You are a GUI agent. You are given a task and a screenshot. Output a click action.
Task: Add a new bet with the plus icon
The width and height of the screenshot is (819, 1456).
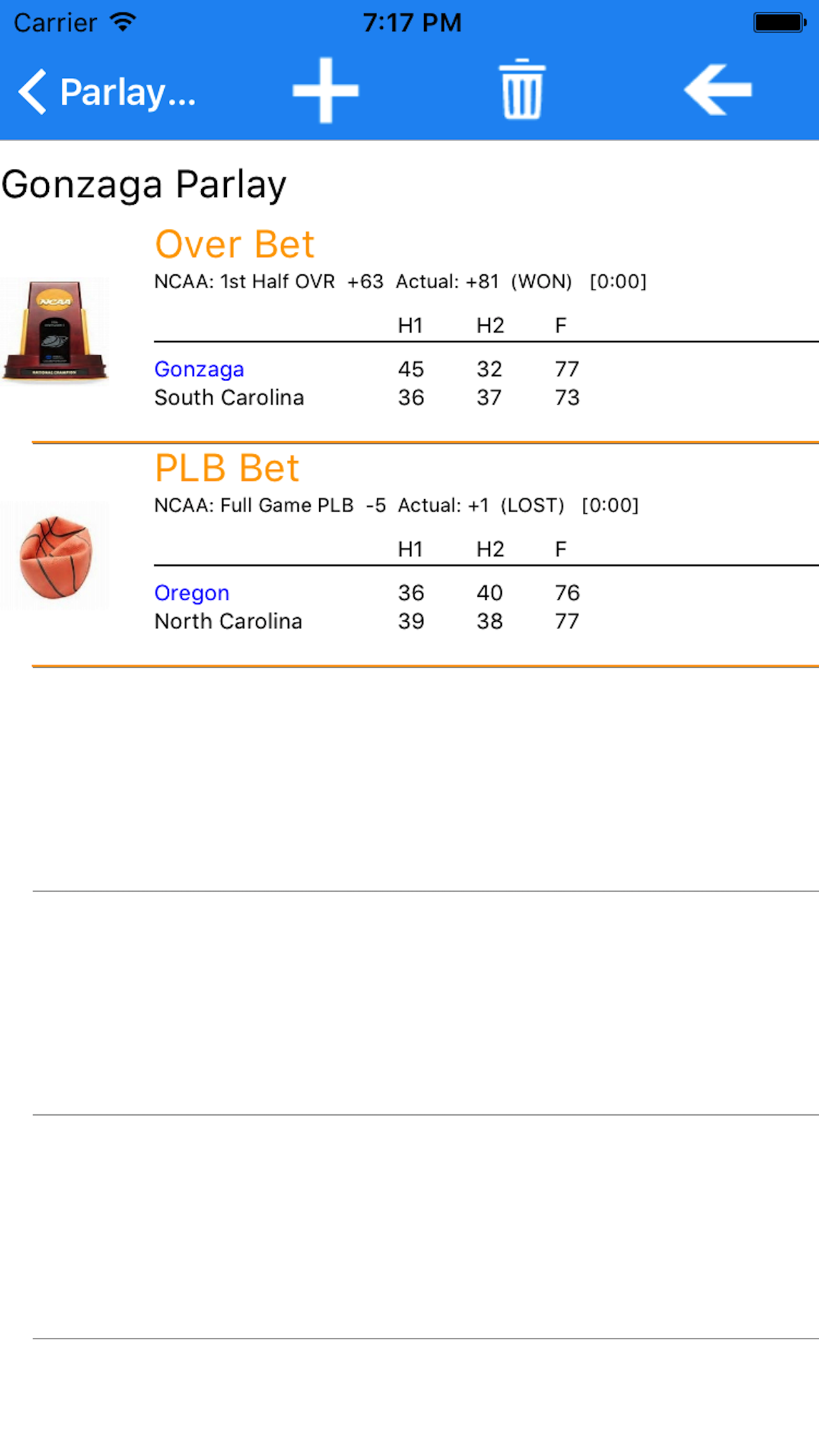click(x=325, y=90)
